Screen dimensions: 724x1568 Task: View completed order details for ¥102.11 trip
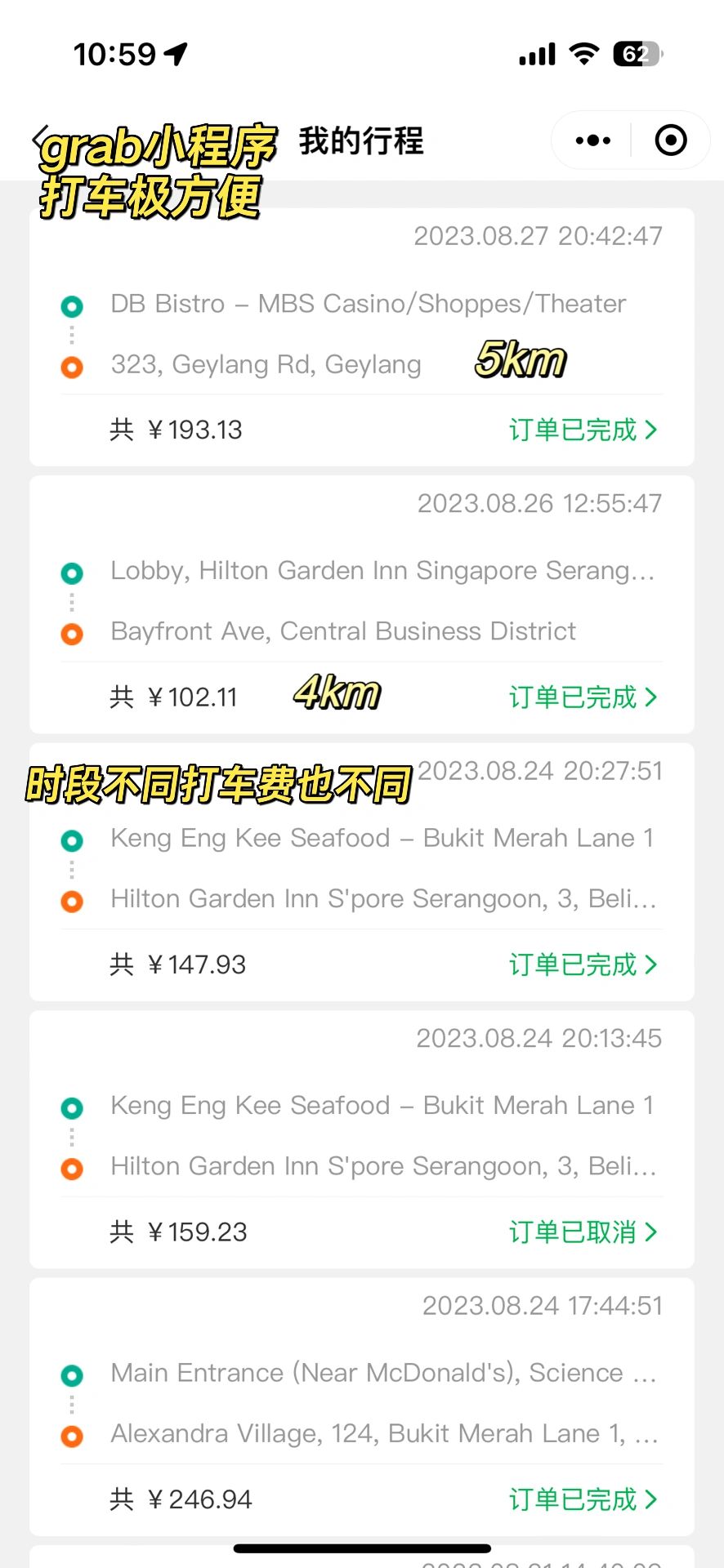point(583,697)
